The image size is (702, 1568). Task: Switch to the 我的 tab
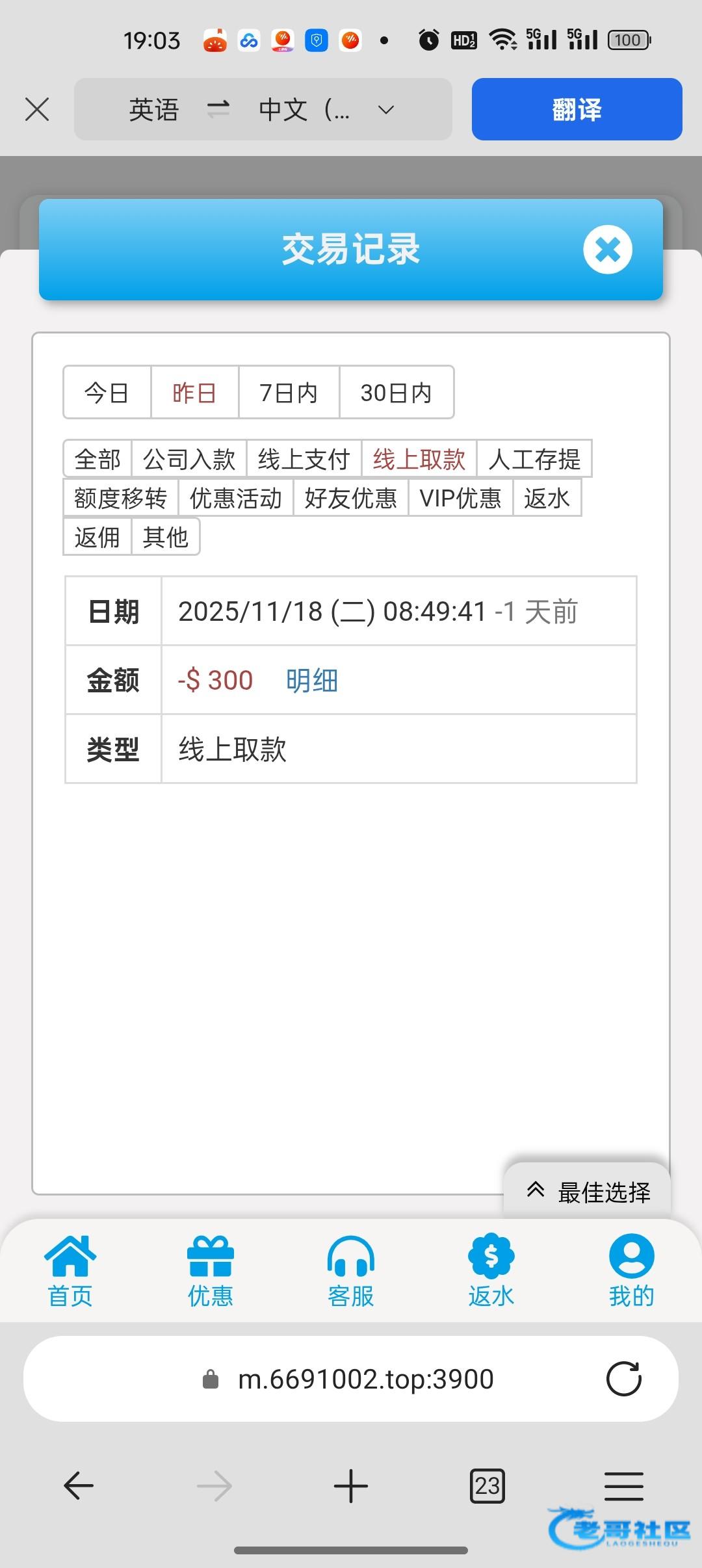(631, 1272)
